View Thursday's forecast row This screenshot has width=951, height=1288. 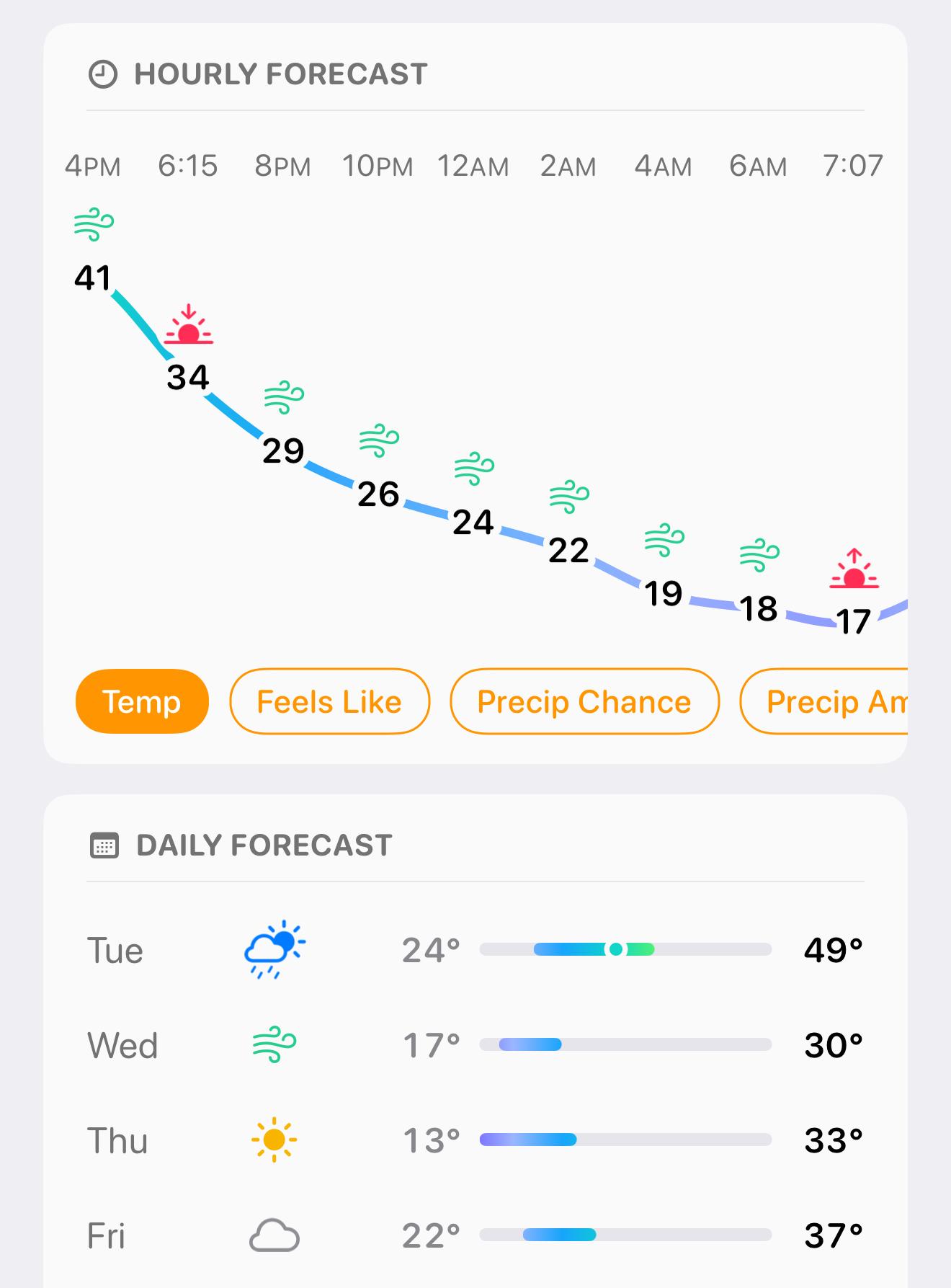pyautogui.click(x=475, y=1140)
